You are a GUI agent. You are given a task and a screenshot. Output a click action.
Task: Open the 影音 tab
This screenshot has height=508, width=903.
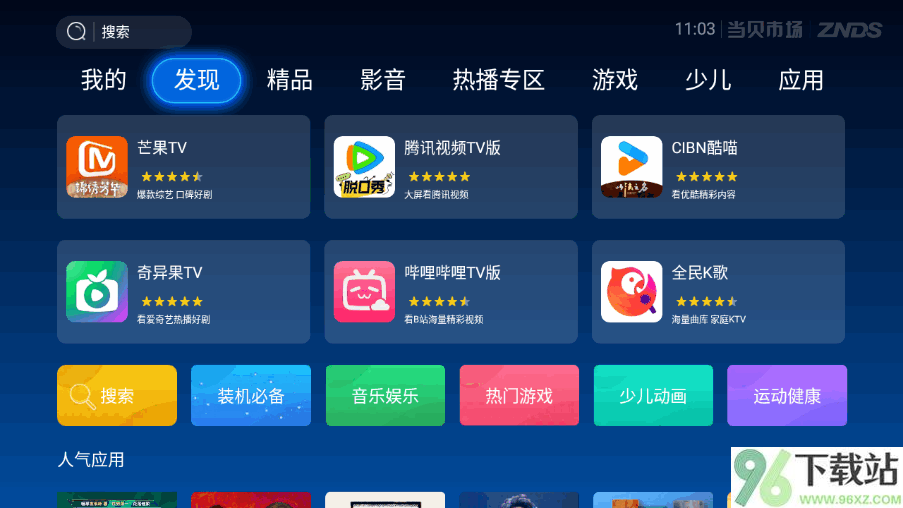click(x=383, y=80)
